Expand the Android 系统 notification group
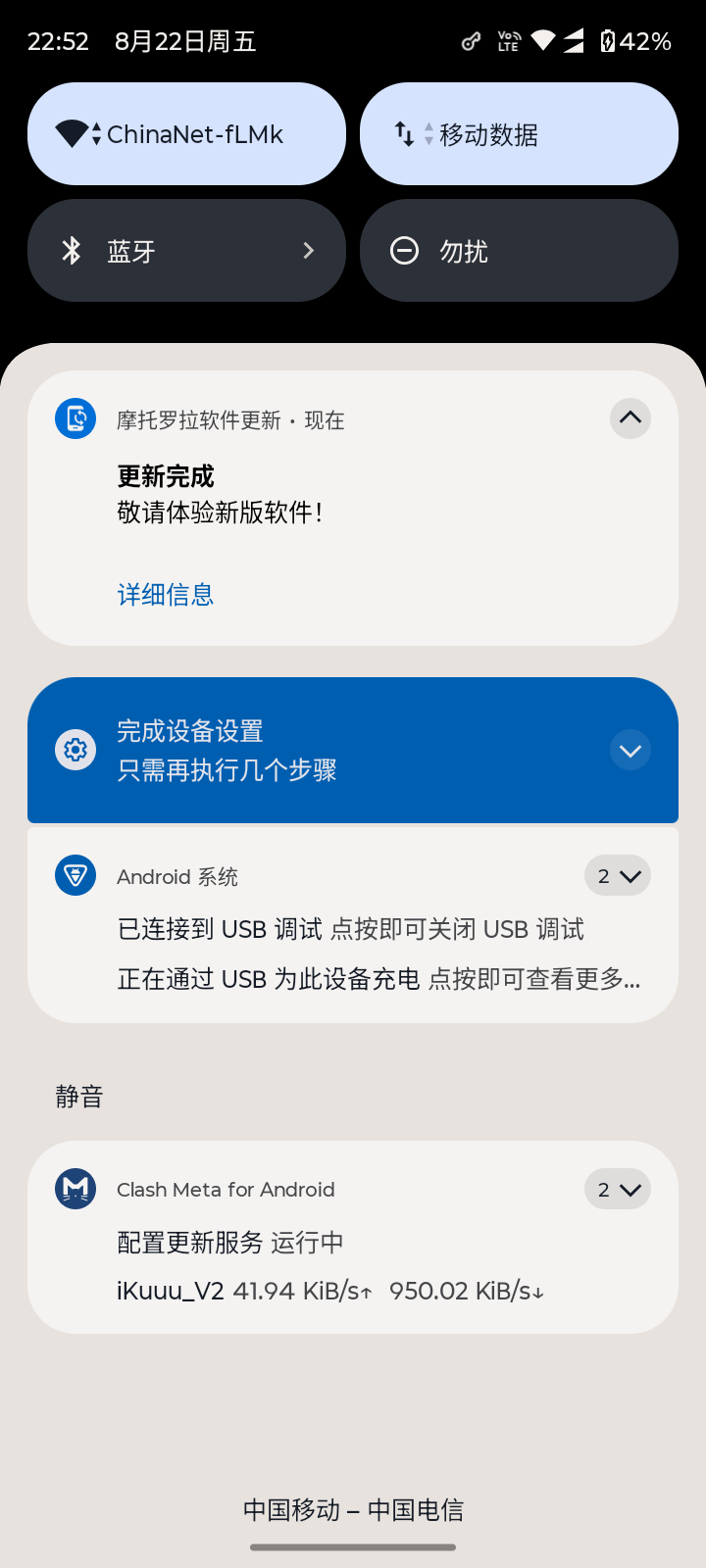Screen dimensions: 706x1568 pyautogui.click(x=618, y=876)
